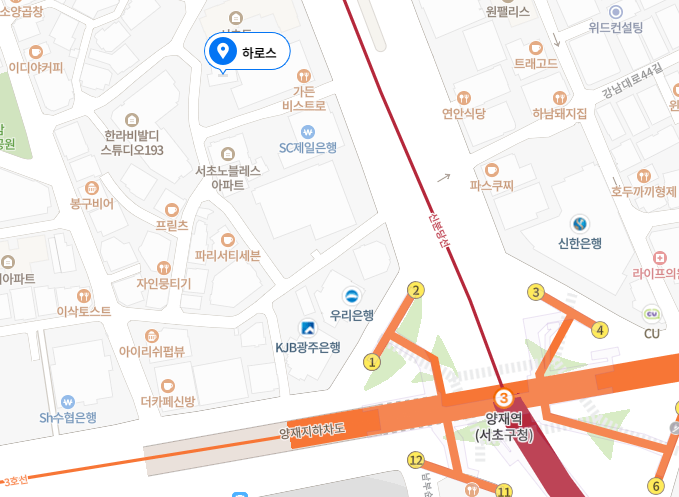679x497 pixels.
Task: Open the 우리은행 bank marker
Action: coord(351,297)
